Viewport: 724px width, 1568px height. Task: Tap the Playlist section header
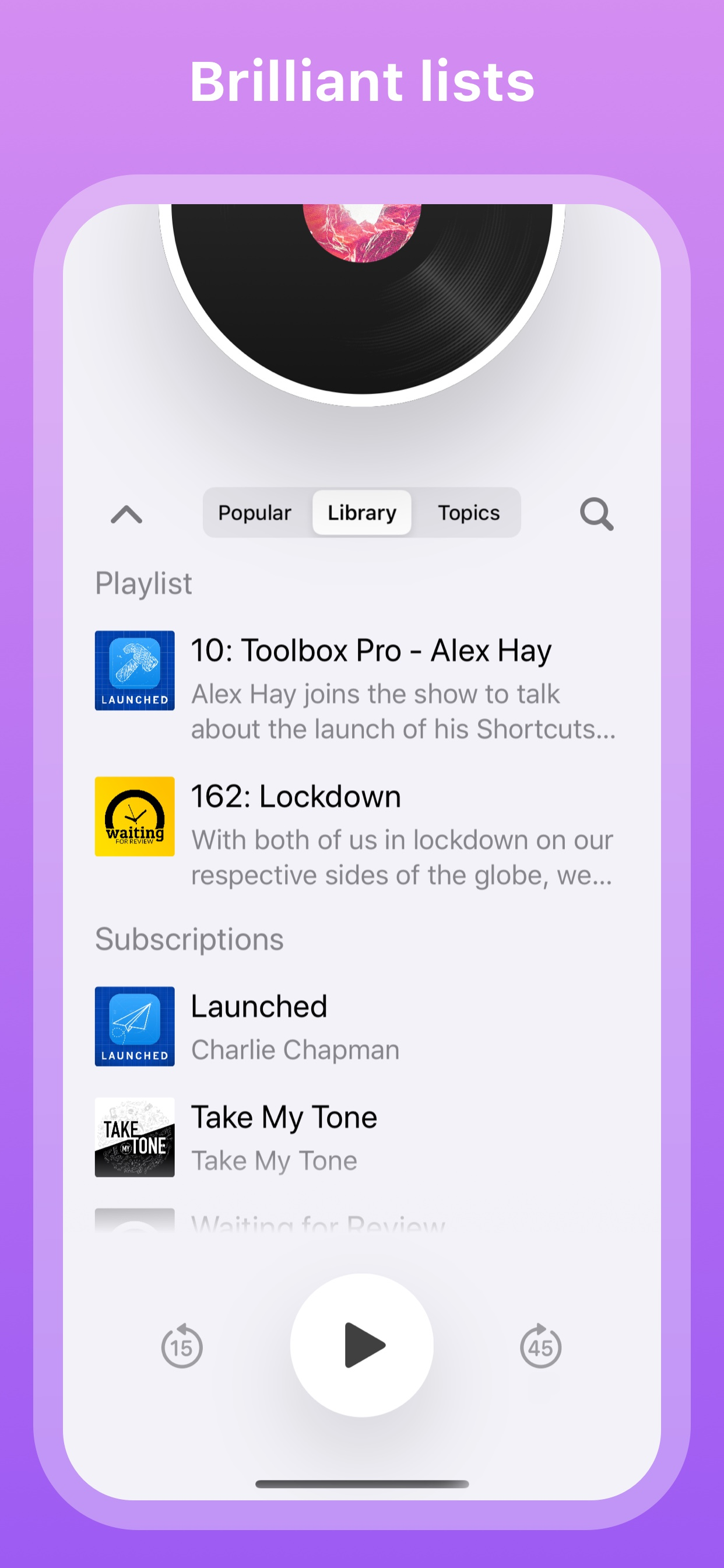(143, 583)
